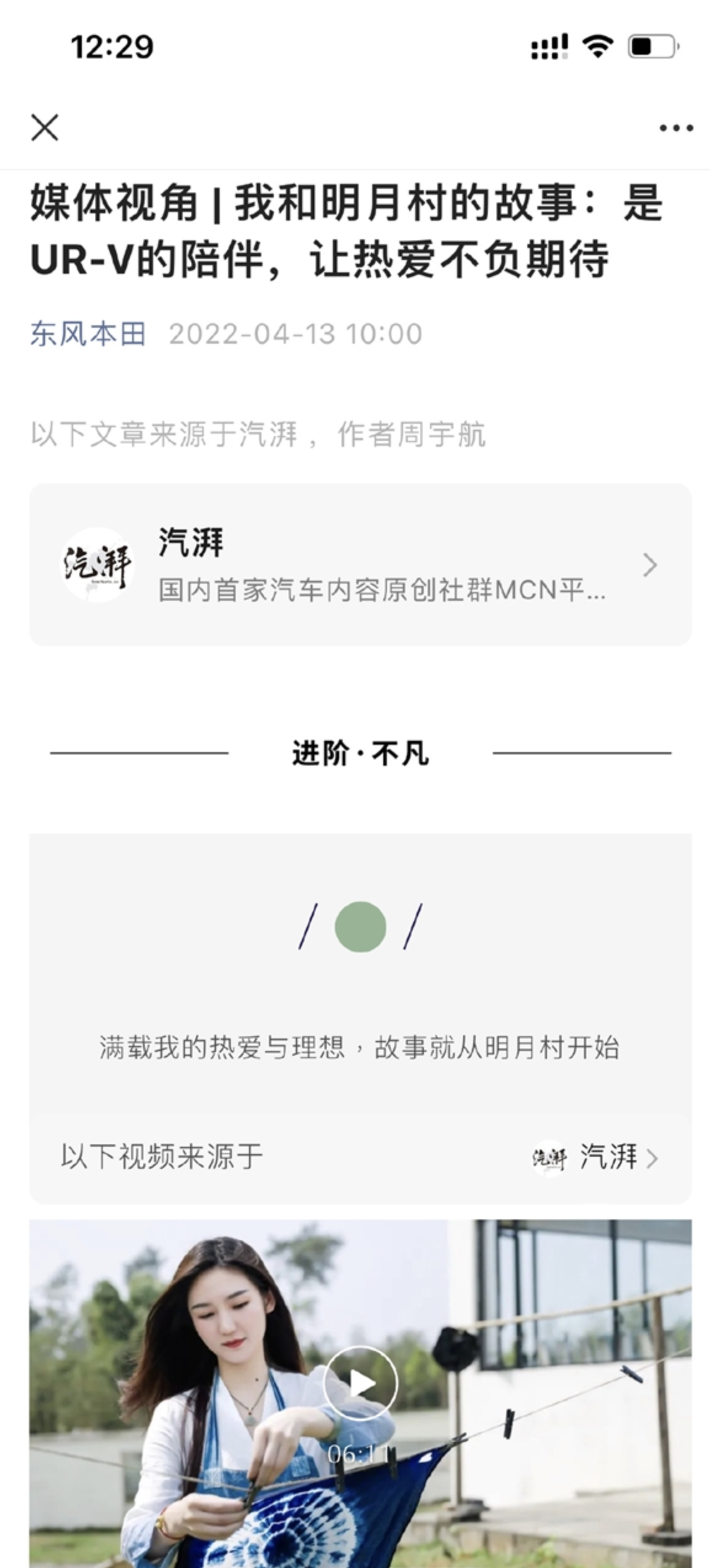Close the article view

pyautogui.click(x=46, y=127)
